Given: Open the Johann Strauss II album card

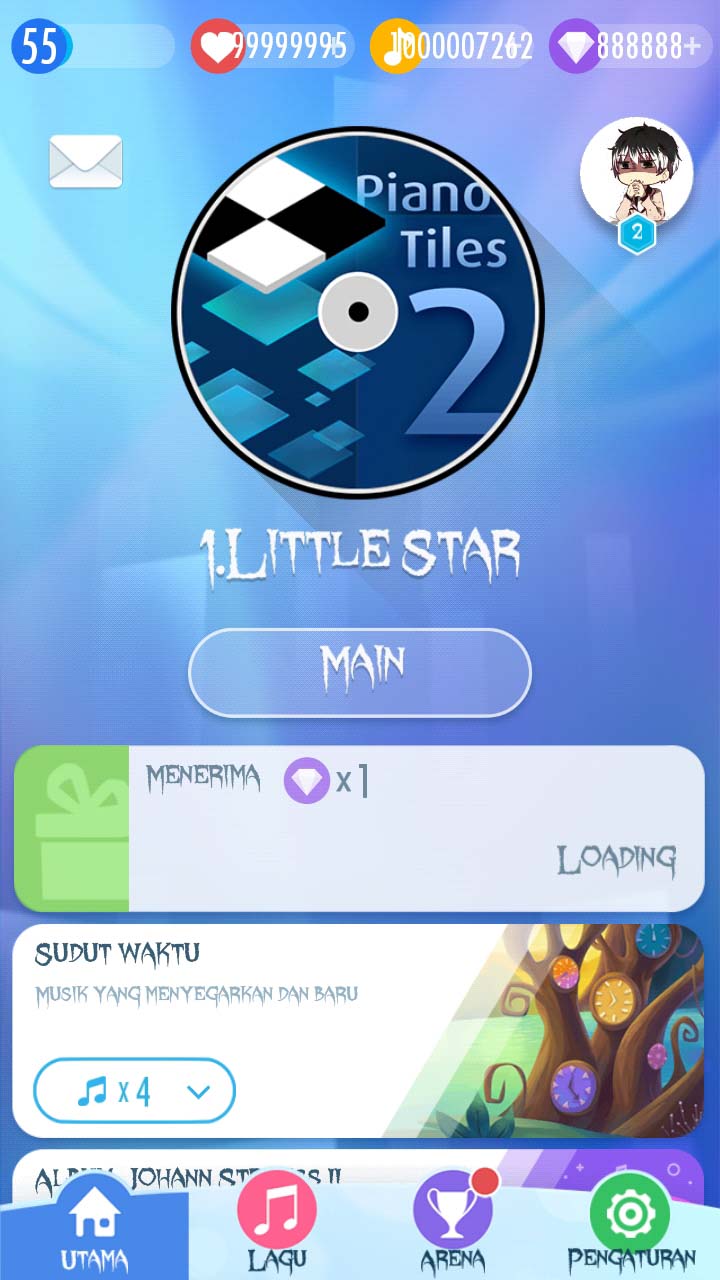Looking at the screenshot, I should click(360, 1165).
